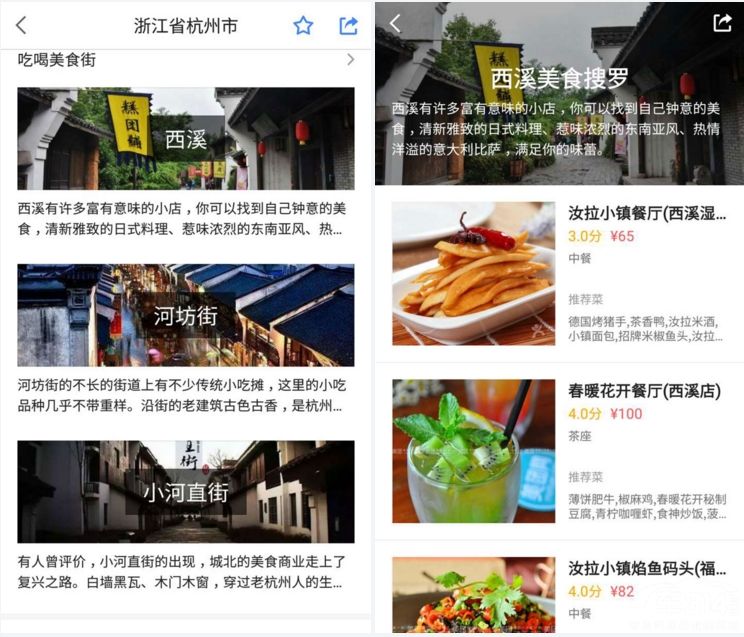Go back from 浙江省杭州市 page
744x637 pixels.
click(x=21, y=26)
